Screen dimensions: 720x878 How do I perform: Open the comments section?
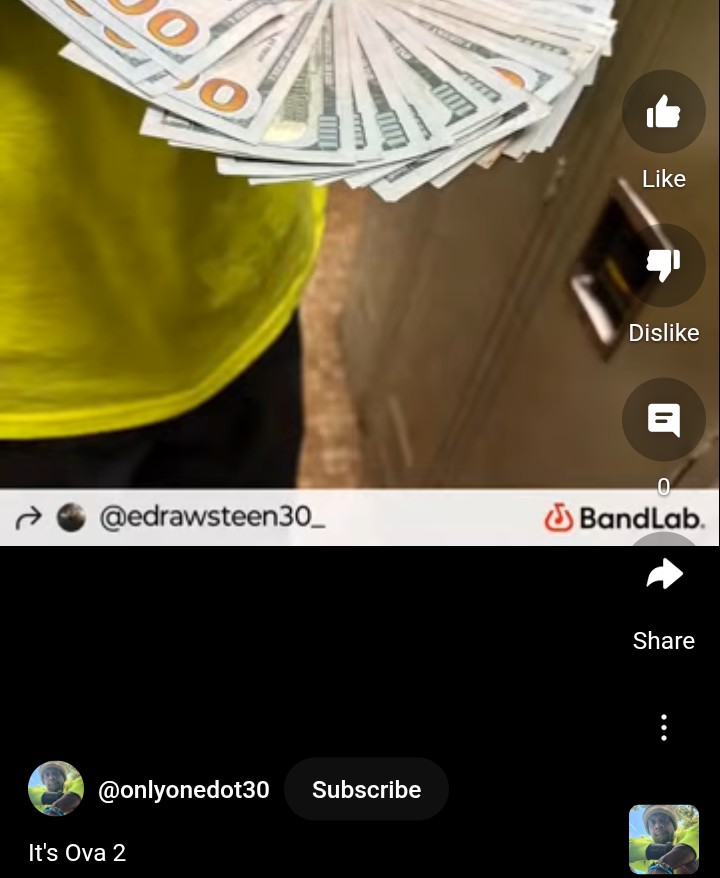[664, 420]
